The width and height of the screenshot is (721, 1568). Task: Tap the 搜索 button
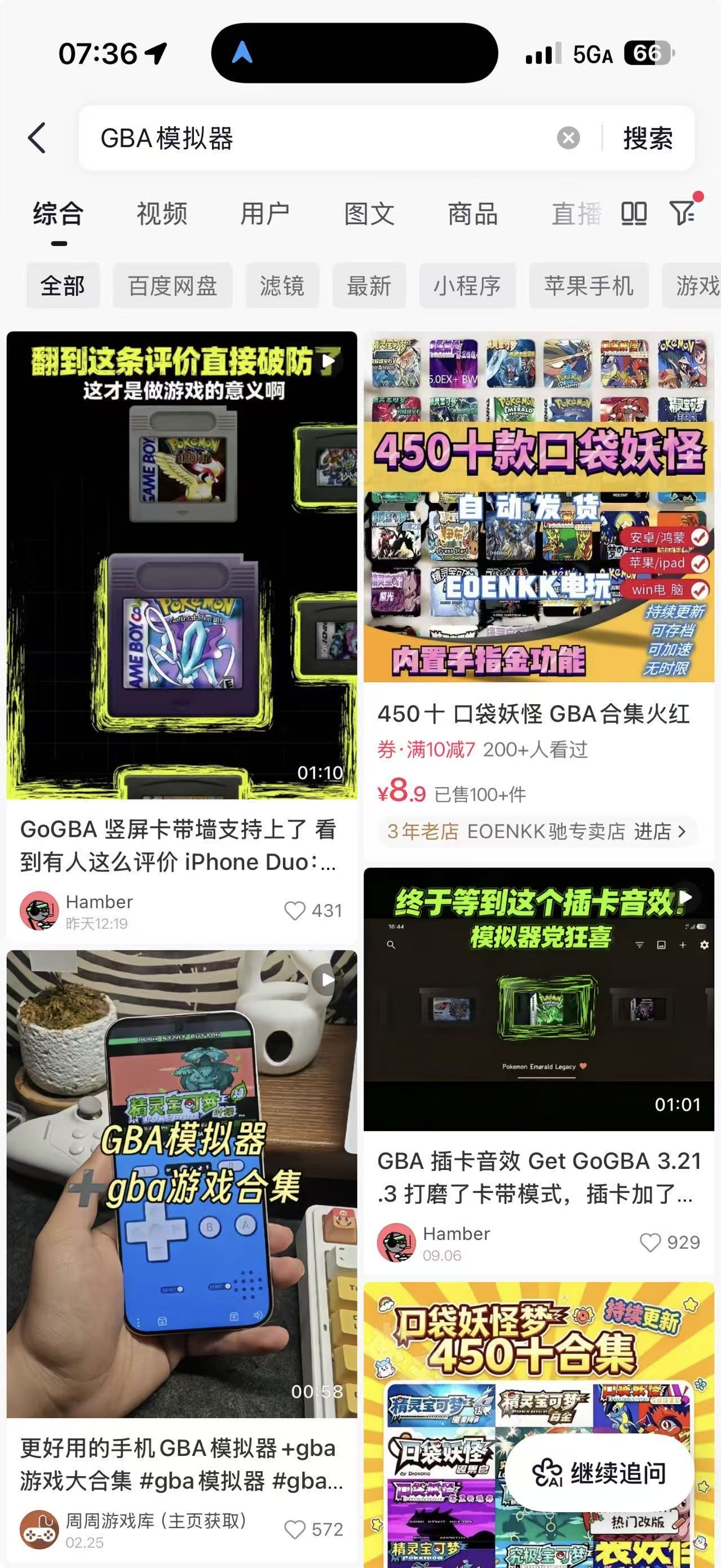click(648, 138)
